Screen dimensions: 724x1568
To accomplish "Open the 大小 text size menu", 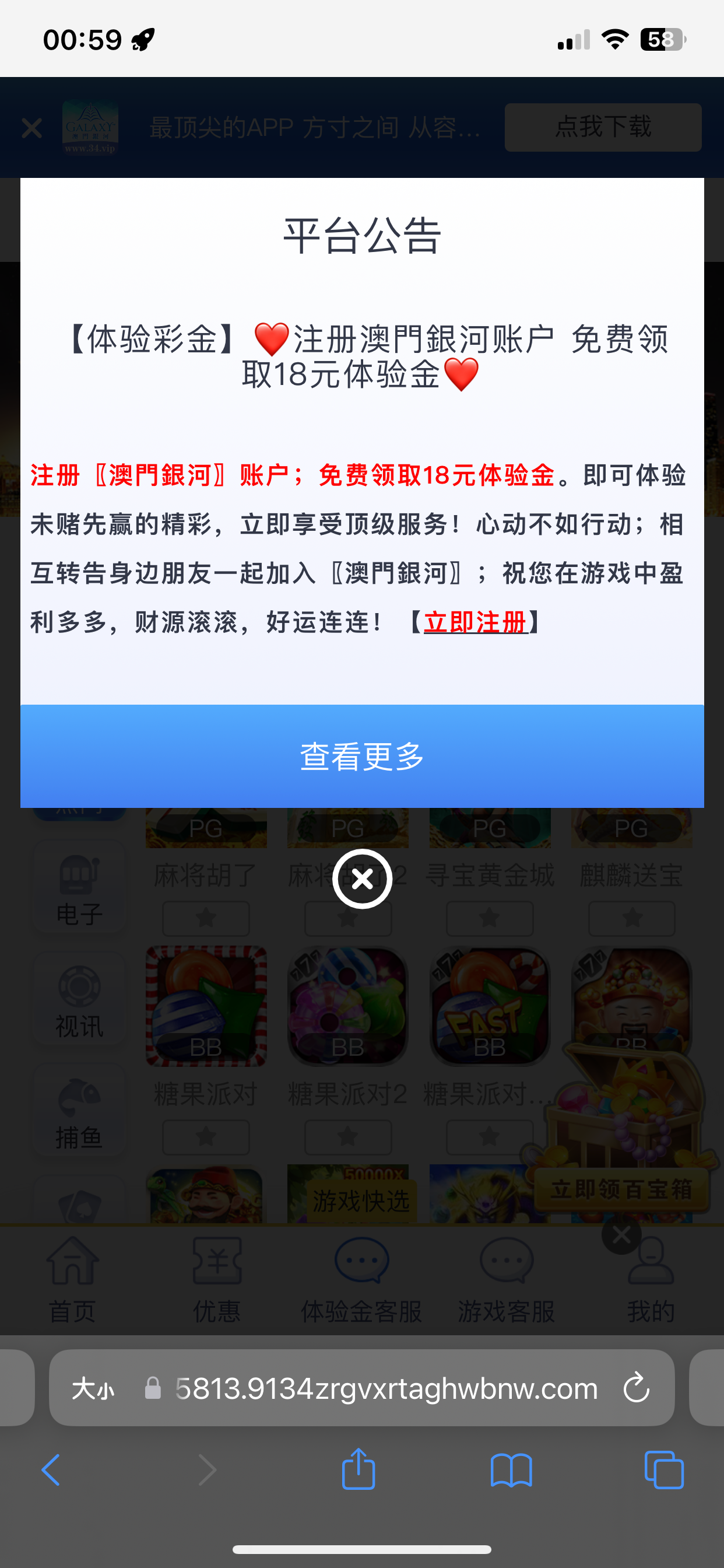I will tap(93, 1388).
